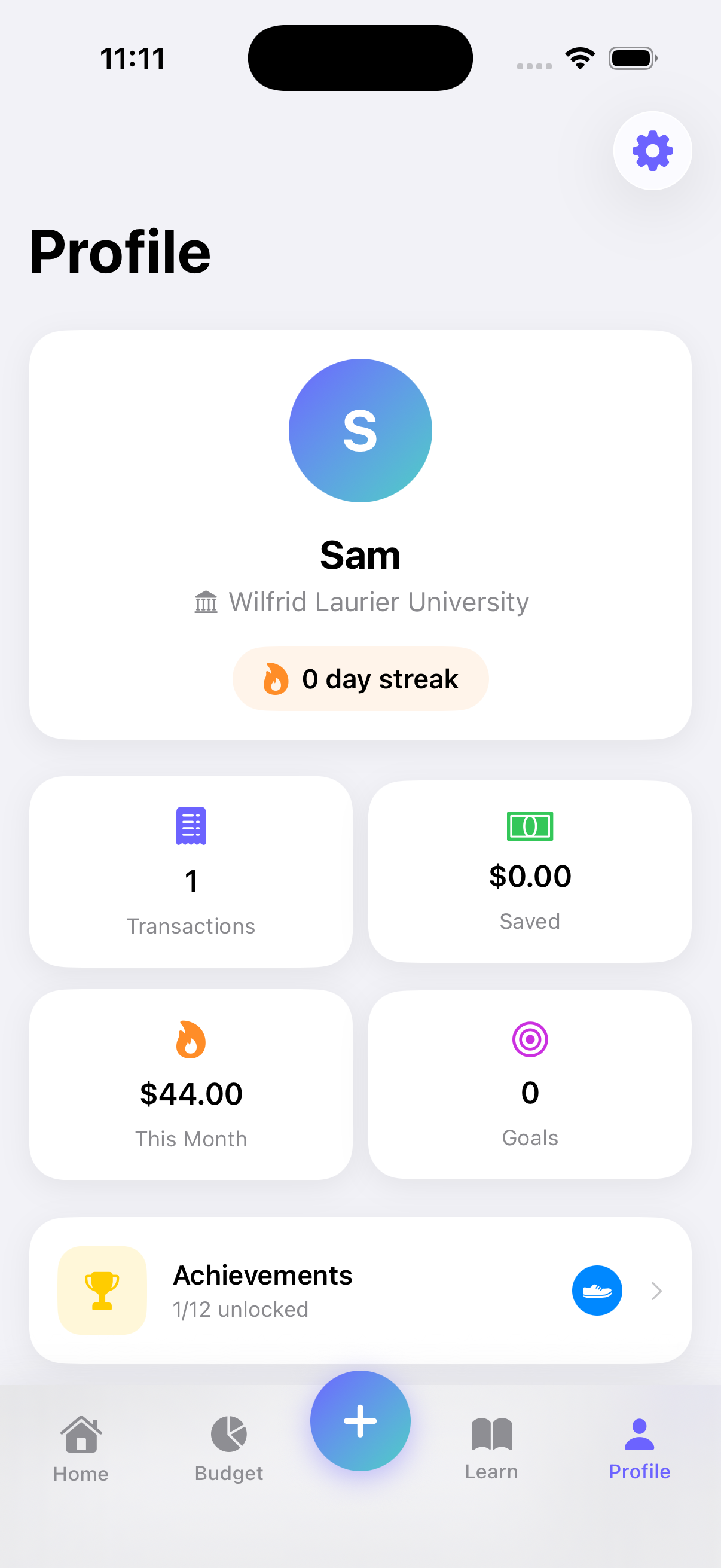The width and height of the screenshot is (721, 1568).
Task: Go to the Budget tab
Action: (x=229, y=1450)
